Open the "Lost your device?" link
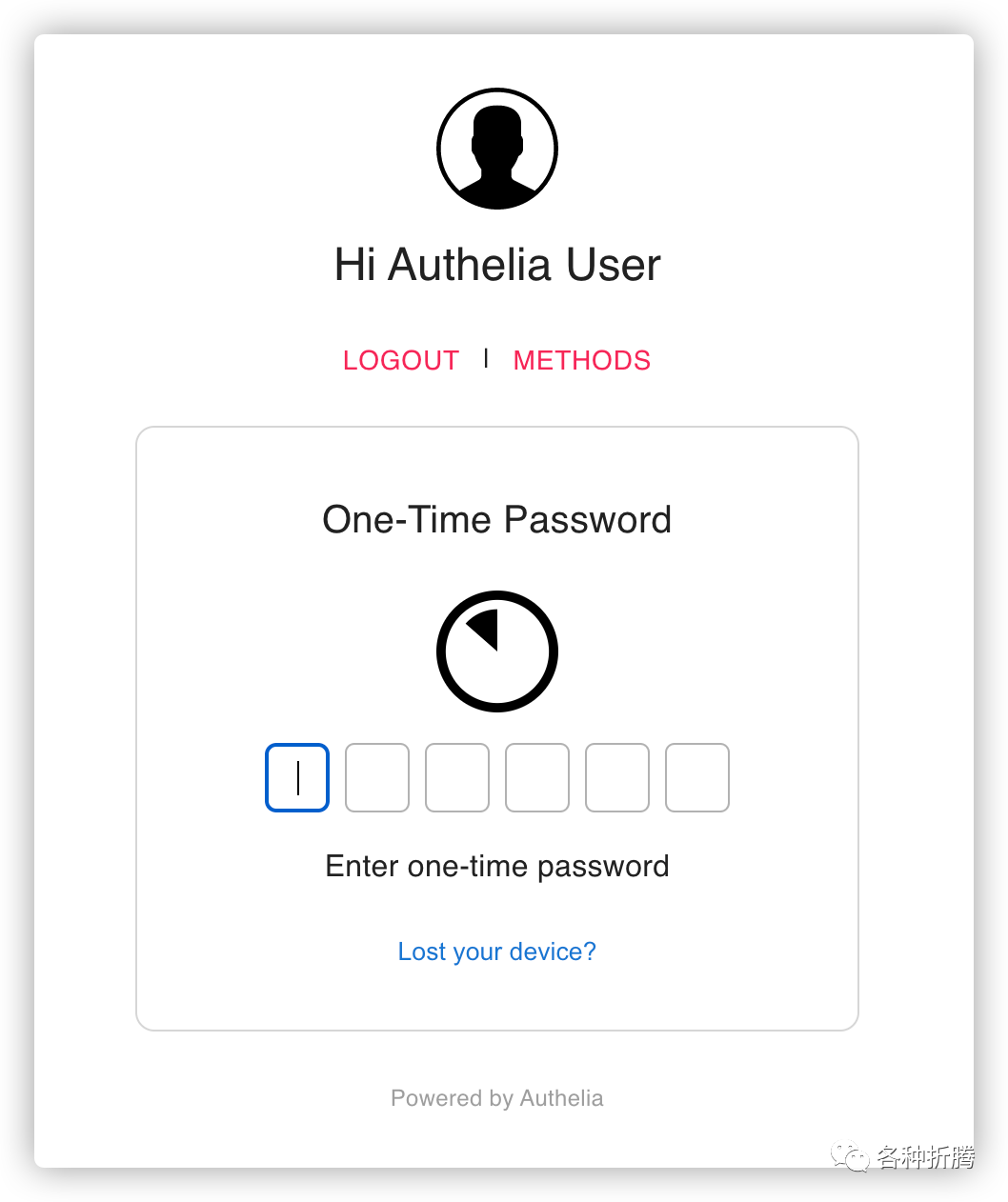Image resolution: width=1008 pixels, height=1202 pixels. click(496, 952)
